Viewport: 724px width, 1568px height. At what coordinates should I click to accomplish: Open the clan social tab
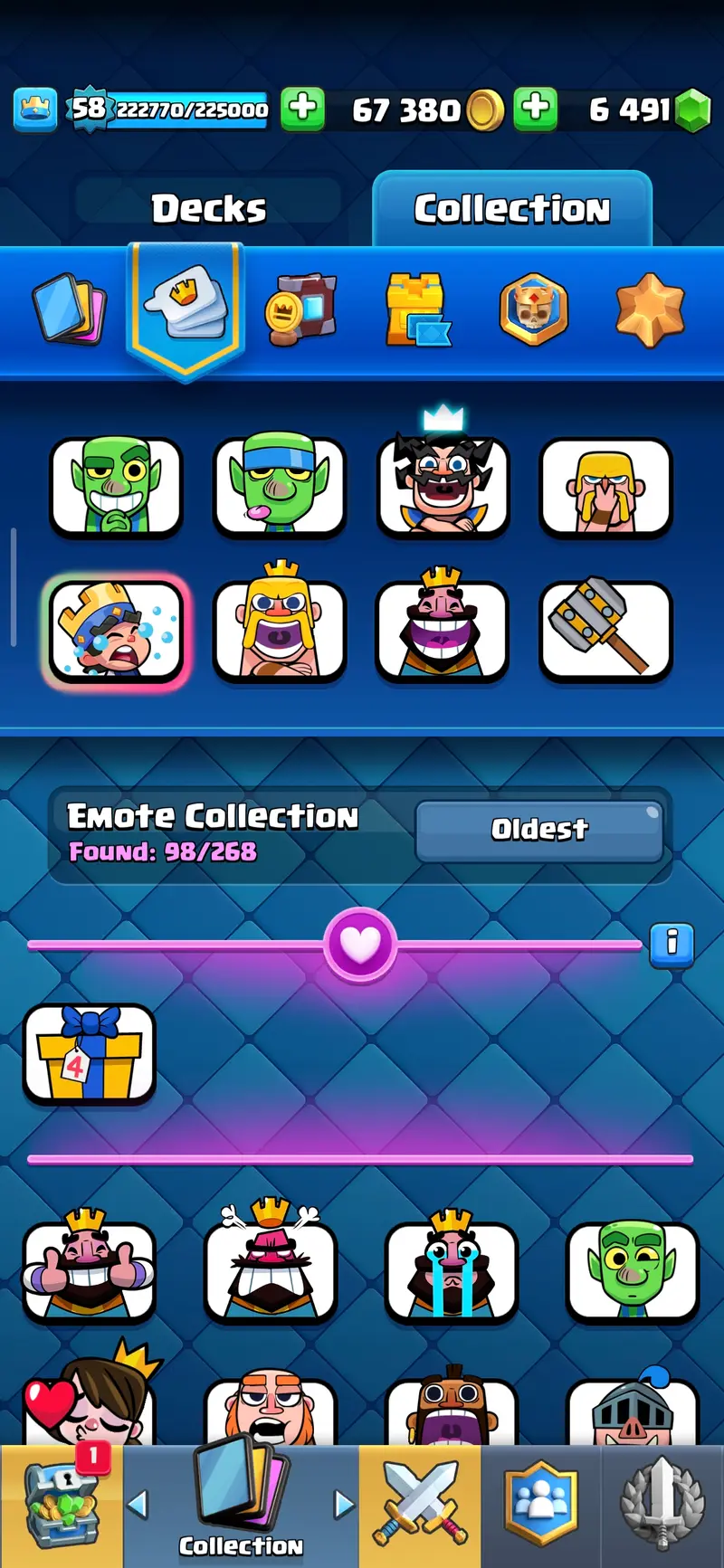tap(540, 1506)
